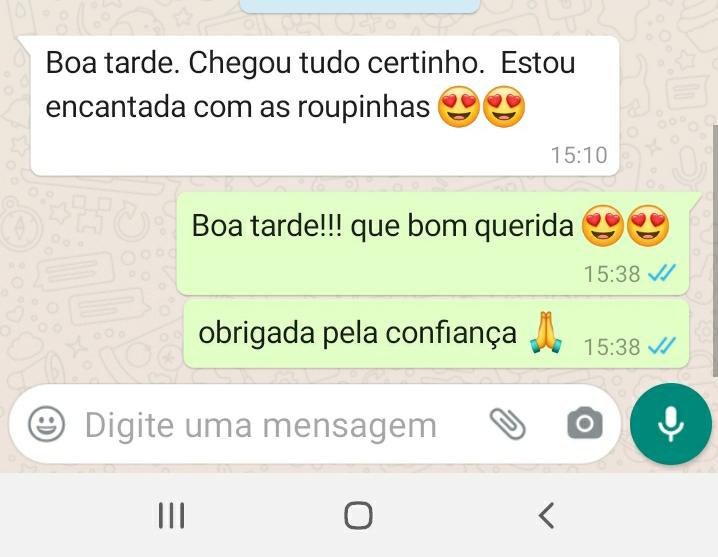Go to the home screen
The height and width of the screenshot is (557, 718).
point(358,515)
